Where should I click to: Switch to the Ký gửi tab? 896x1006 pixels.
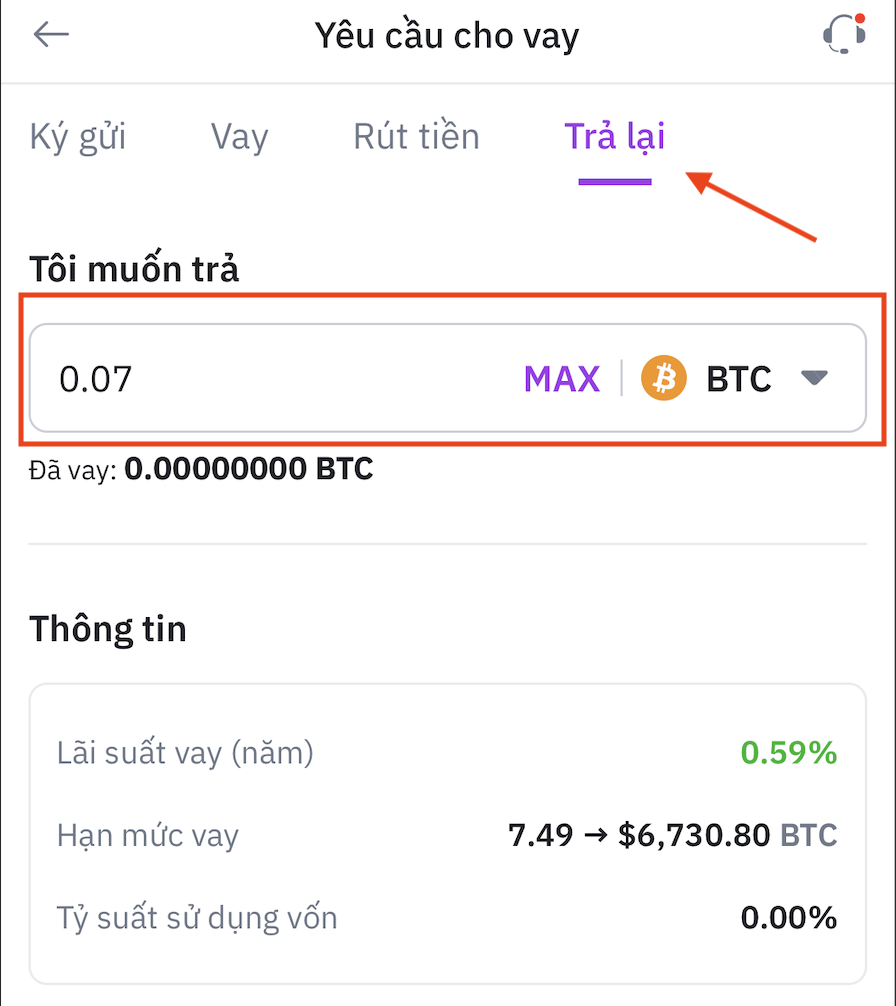click(78, 136)
